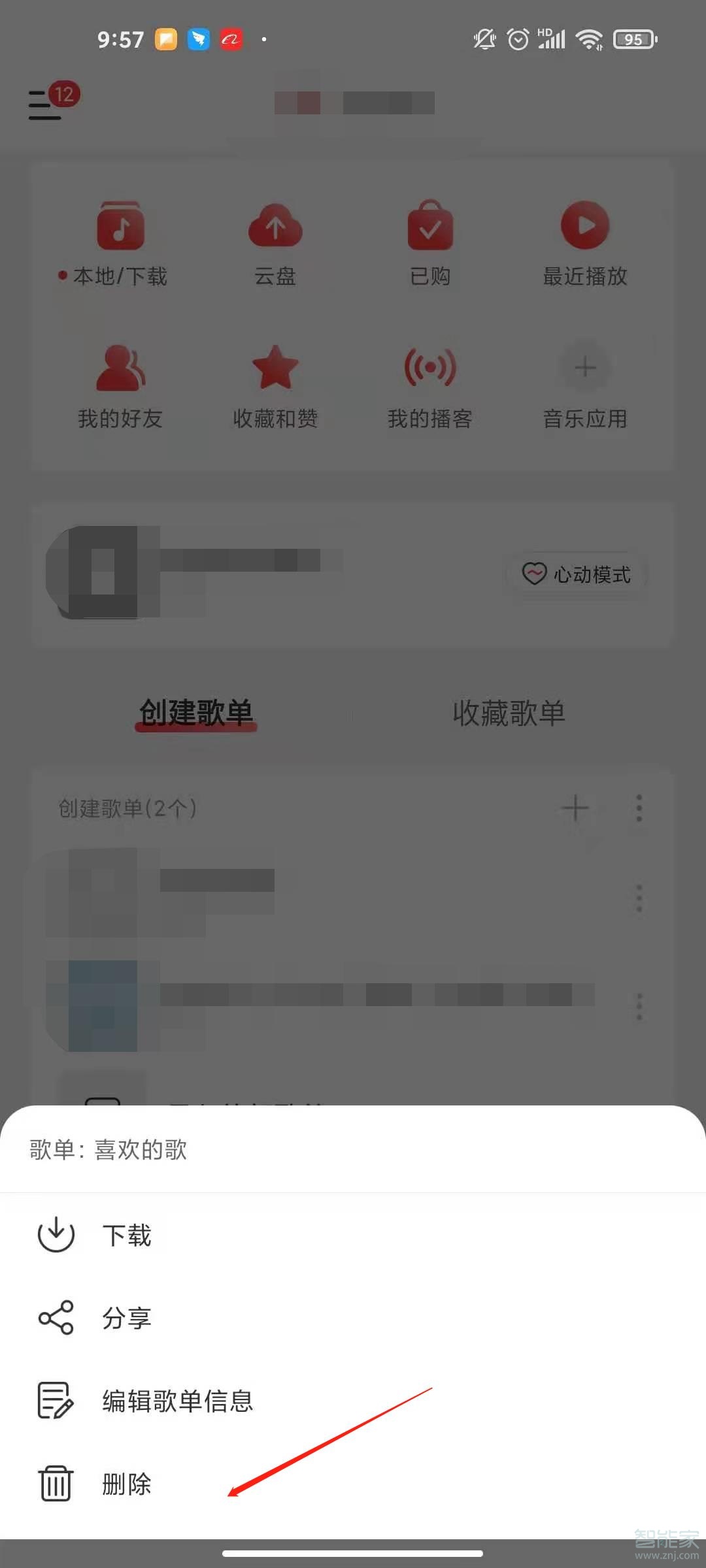706x1568 pixels.
Task: Open the first playlist's options menu
Action: point(639,898)
